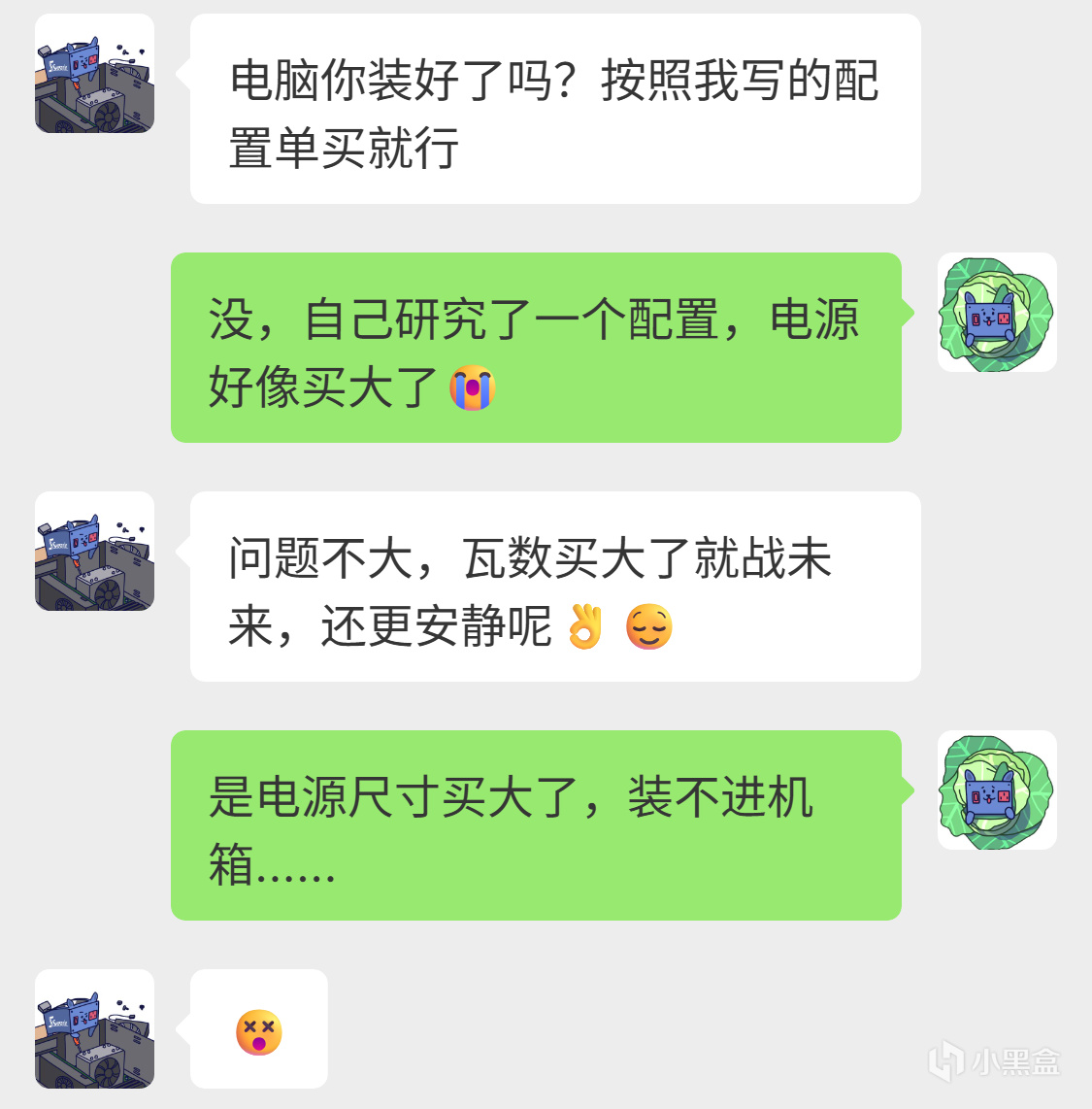Tap the avatar beside "是电源尺寸买大了" message

[x=997, y=790]
